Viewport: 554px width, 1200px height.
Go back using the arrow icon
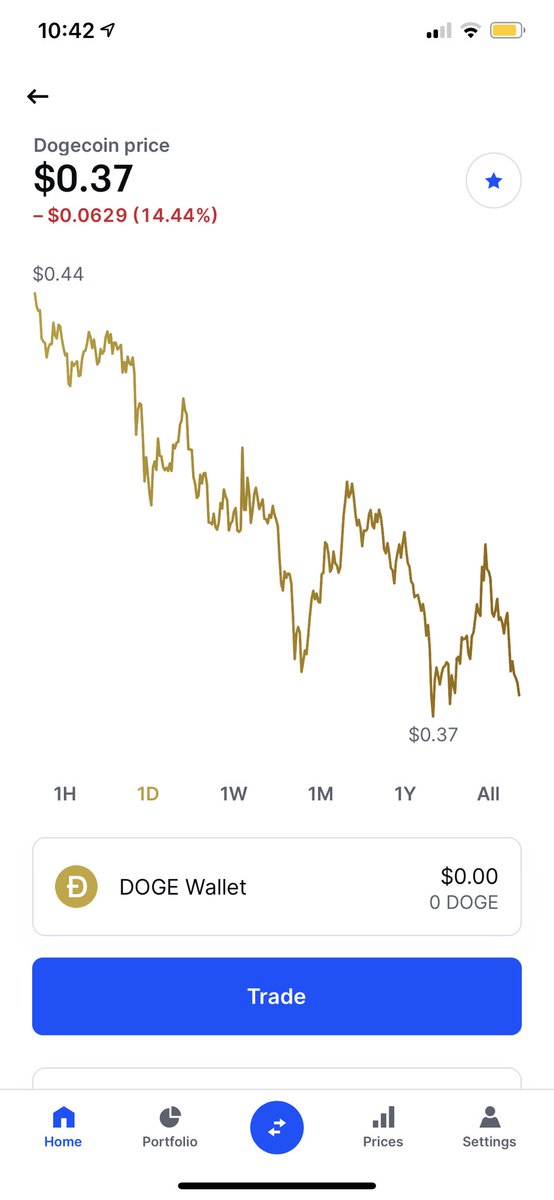pyautogui.click(x=37, y=96)
